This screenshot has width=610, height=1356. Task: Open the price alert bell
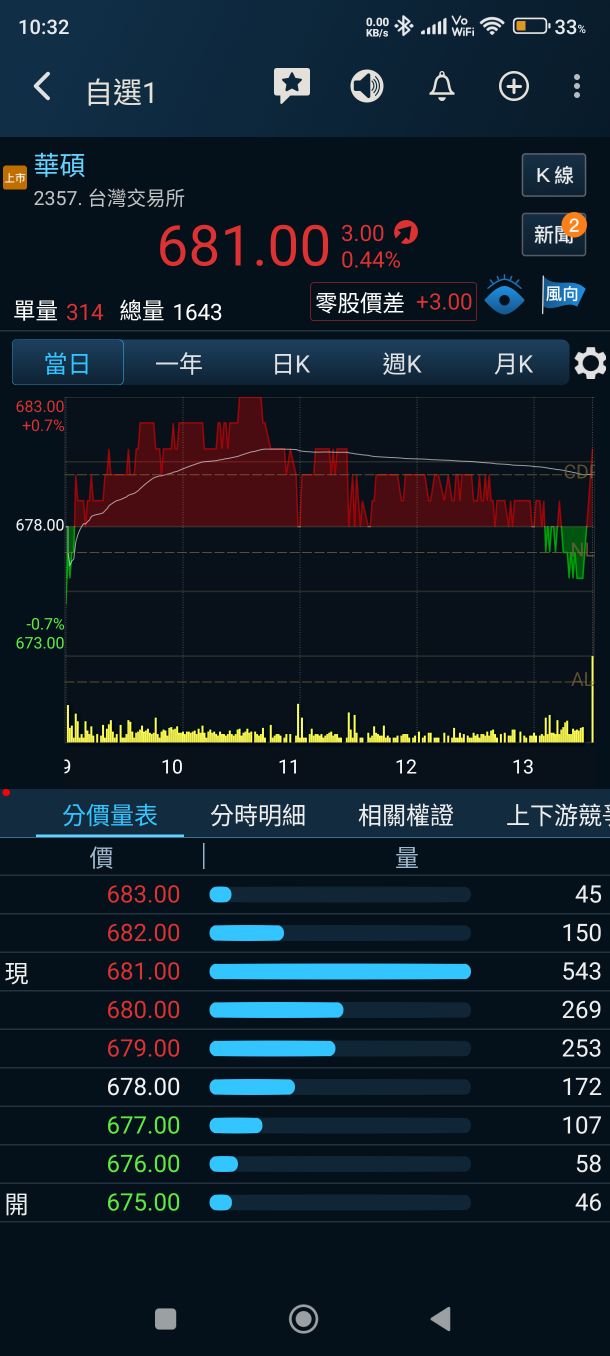pyautogui.click(x=441, y=87)
